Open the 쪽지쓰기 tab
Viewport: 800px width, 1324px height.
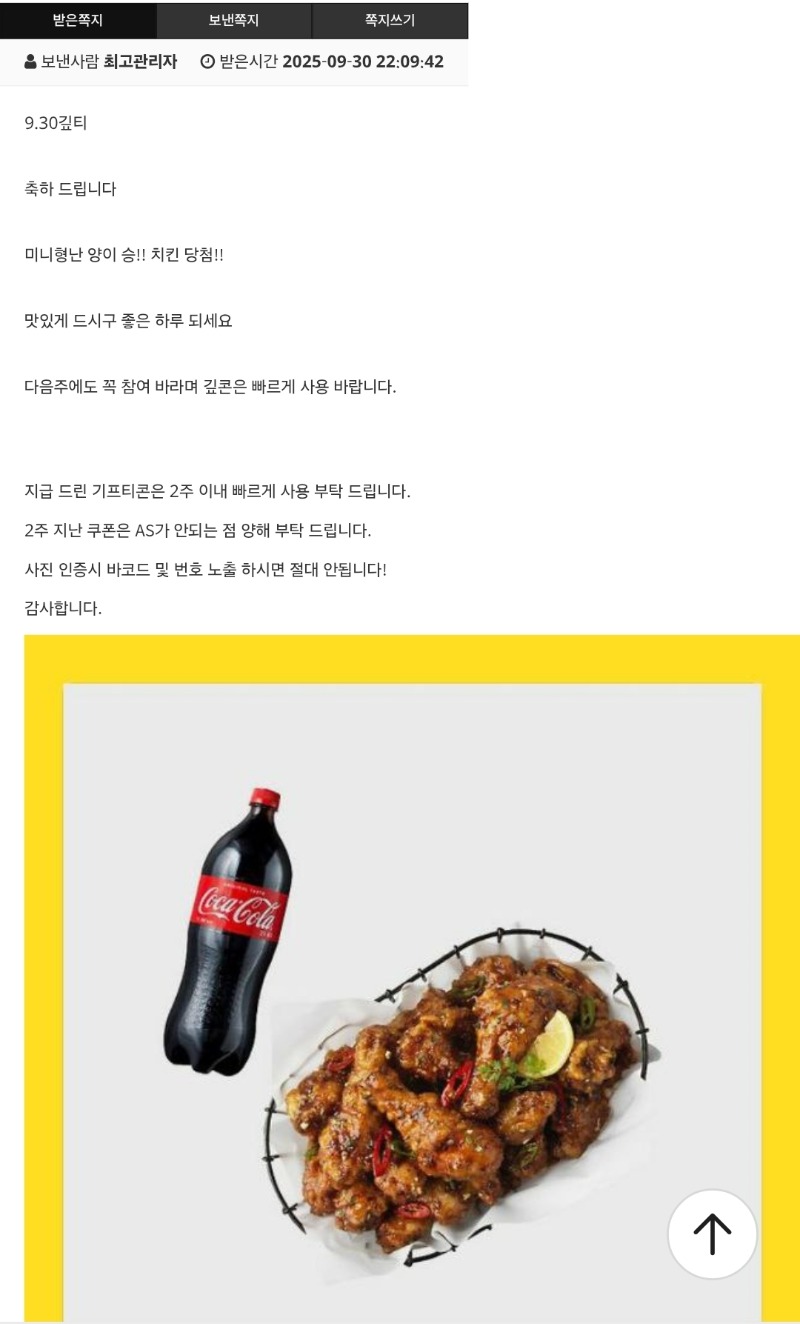390,20
